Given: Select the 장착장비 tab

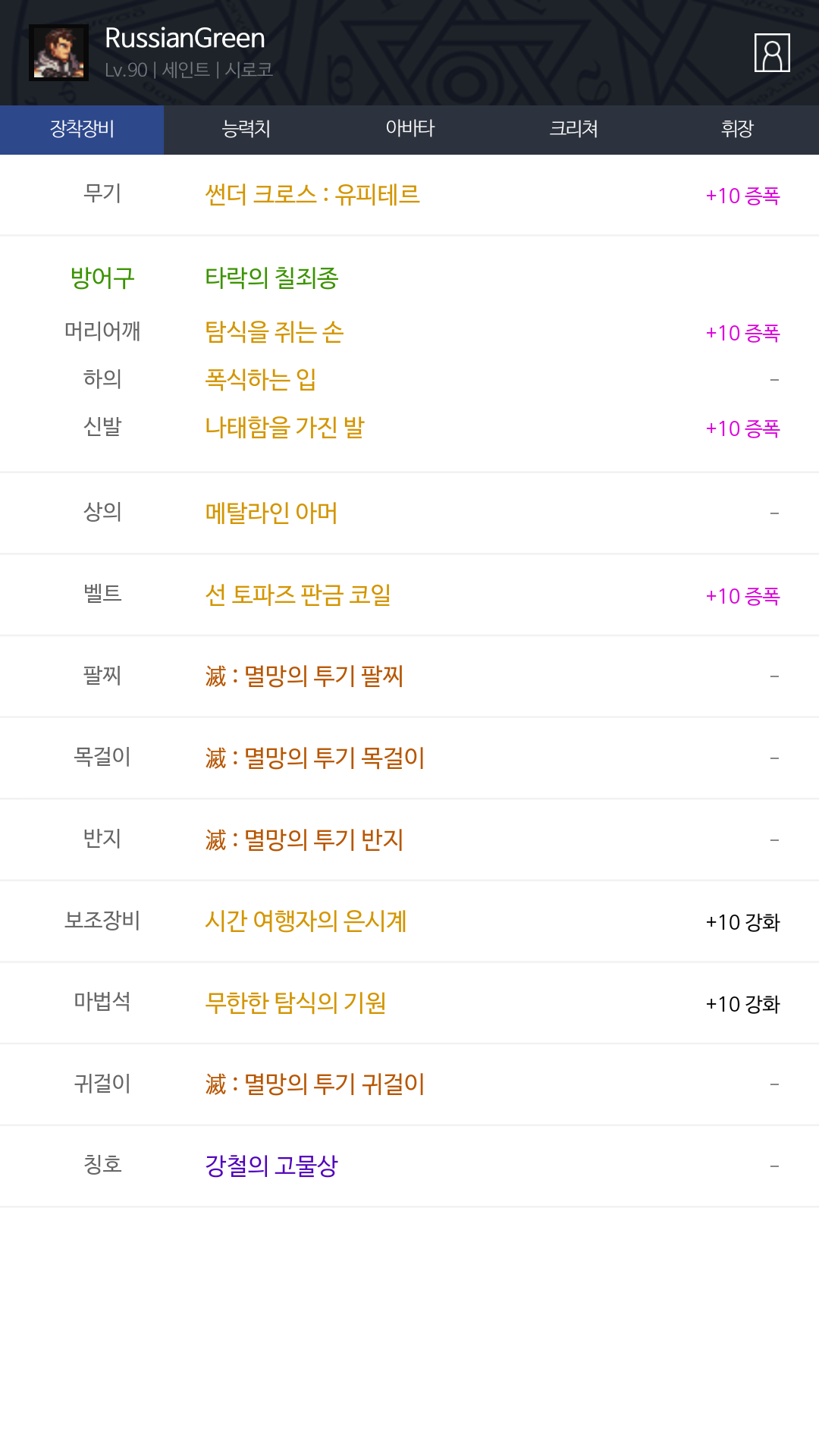Looking at the screenshot, I should click(82, 130).
